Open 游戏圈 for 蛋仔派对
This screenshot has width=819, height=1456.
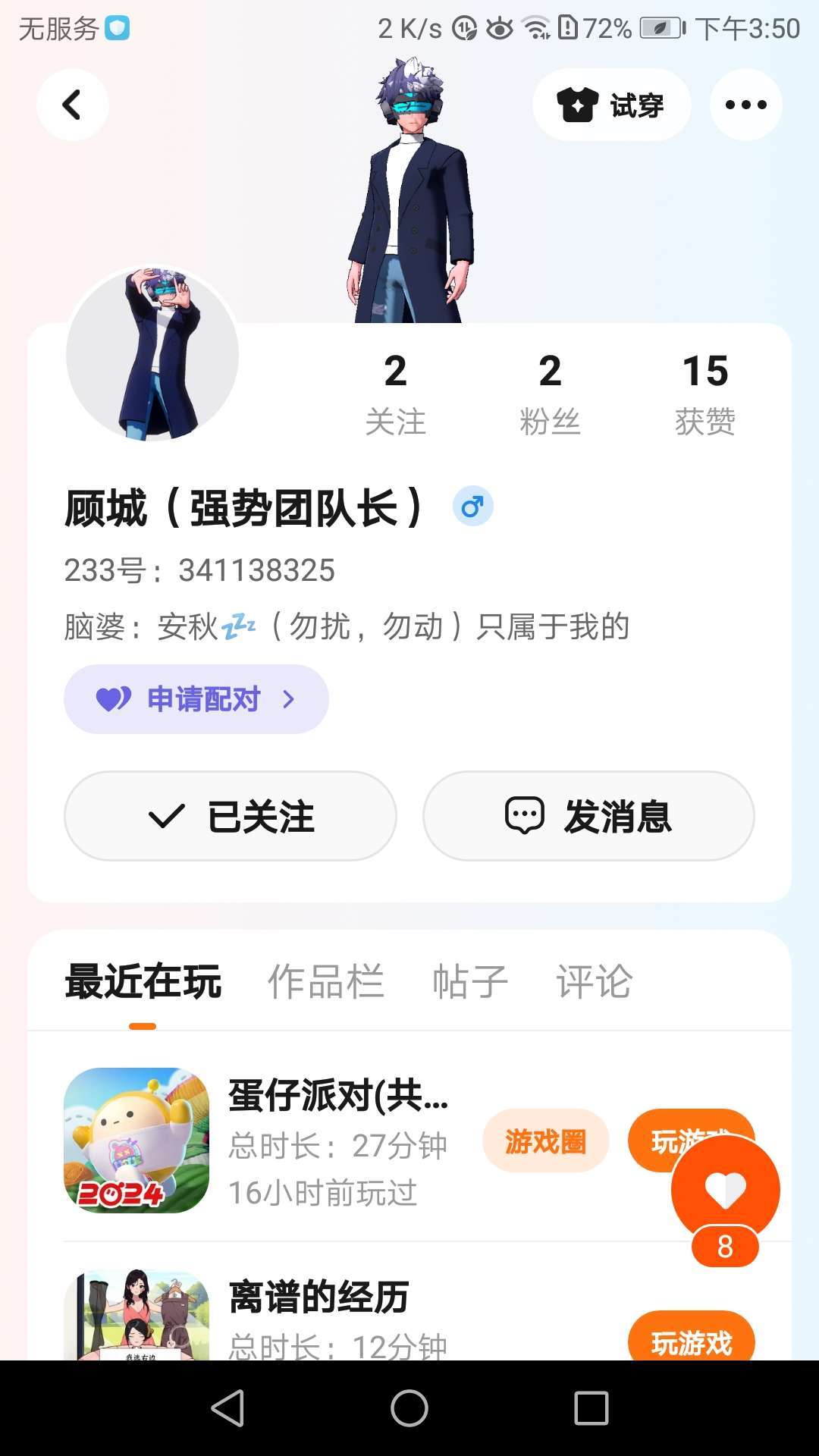tap(545, 1141)
